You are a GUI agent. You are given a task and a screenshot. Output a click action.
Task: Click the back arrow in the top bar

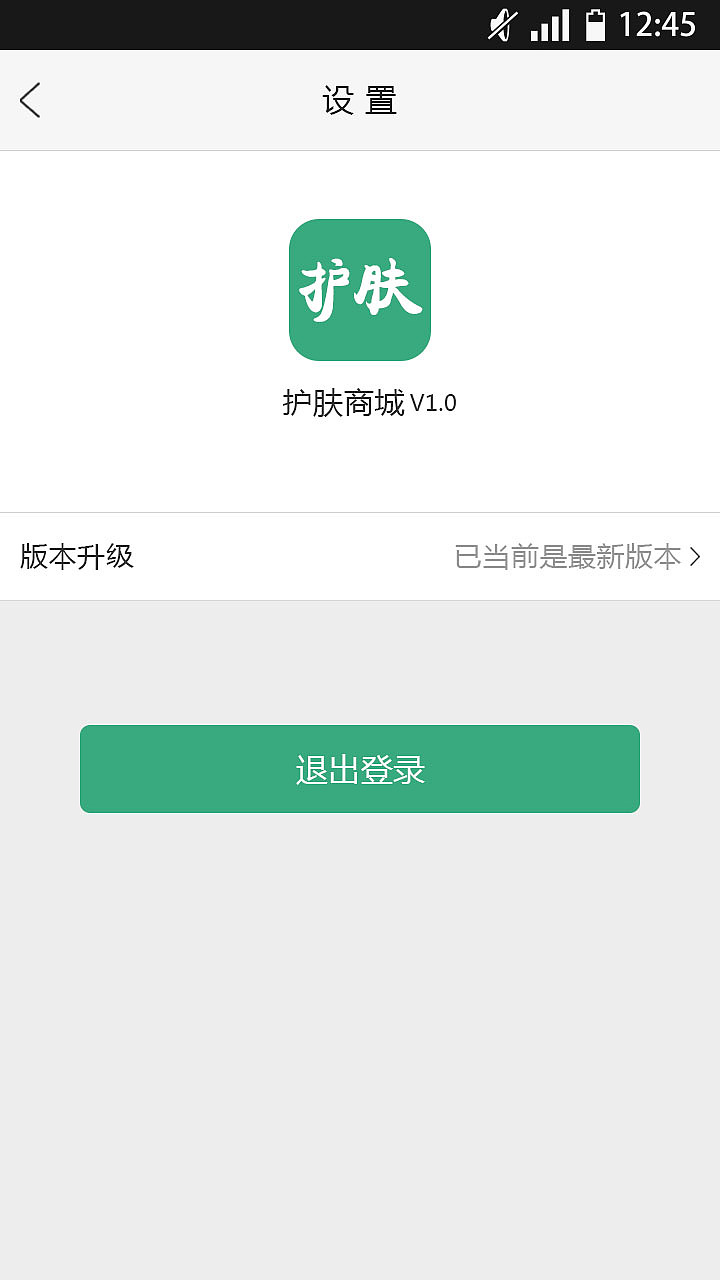[30, 100]
